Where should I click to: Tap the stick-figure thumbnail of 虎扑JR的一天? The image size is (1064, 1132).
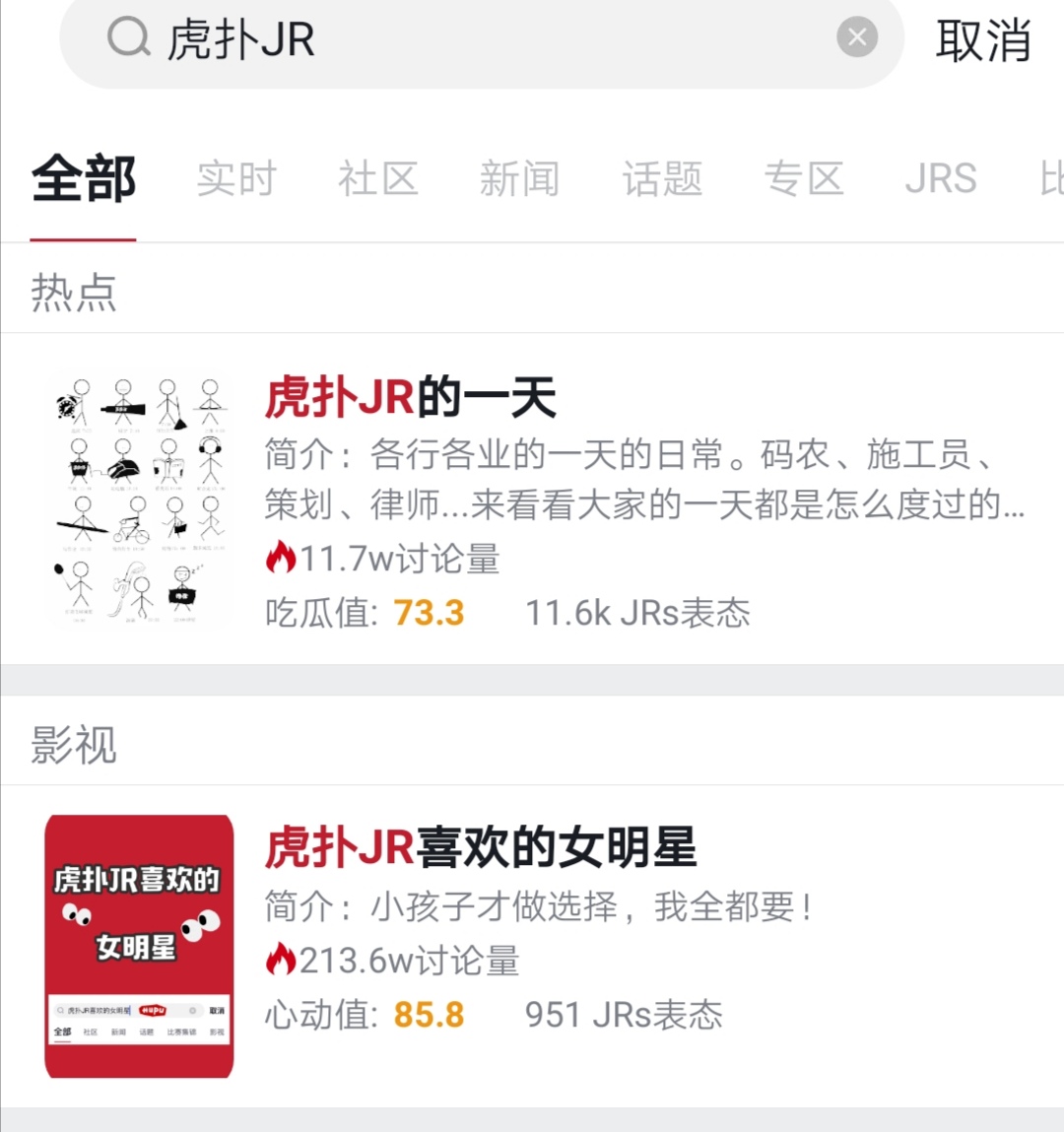[x=138, y=497]
